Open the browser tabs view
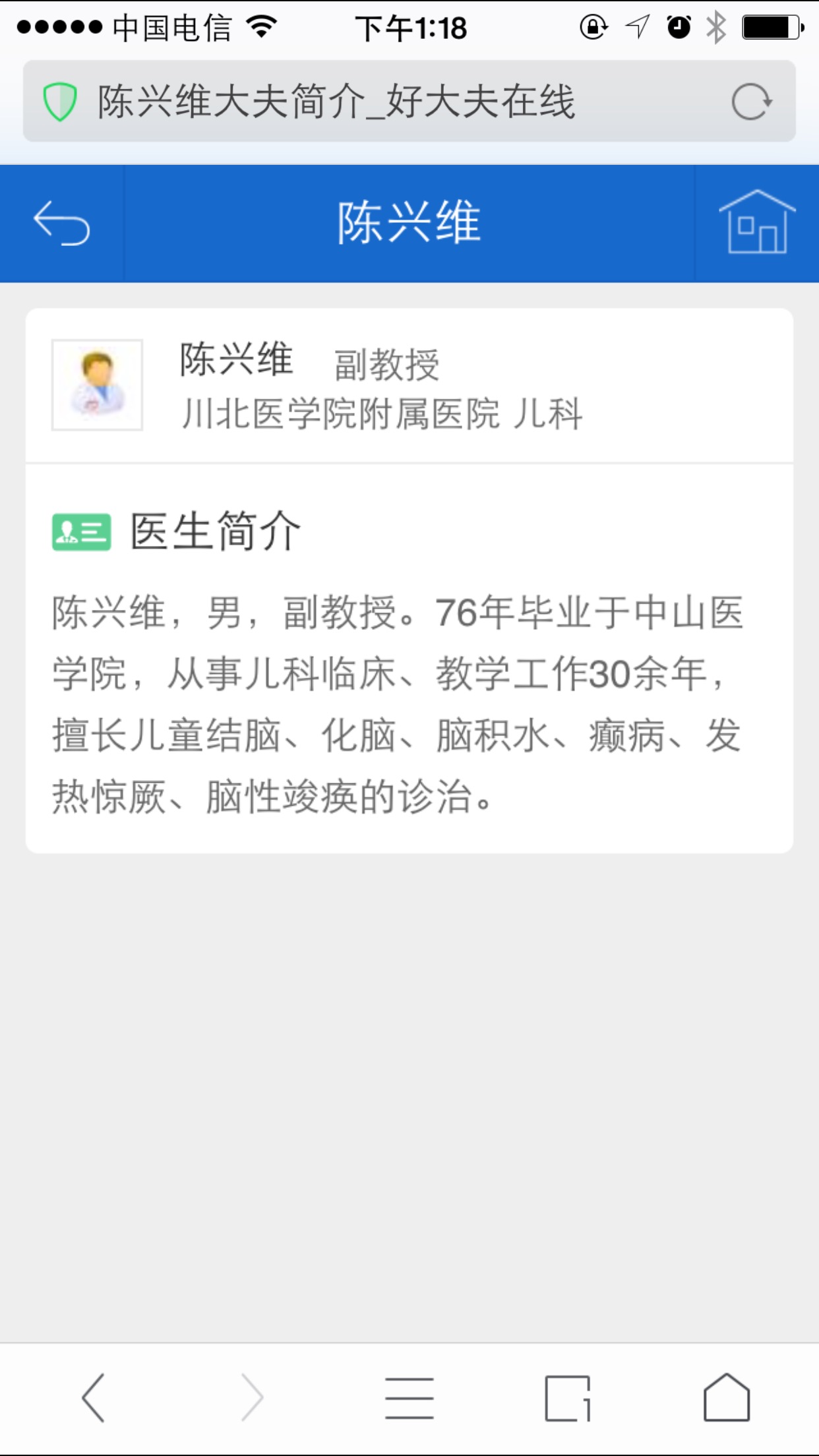This screenshot has height=1456, width=819. pyautogui.click(x=567, y=1398)
